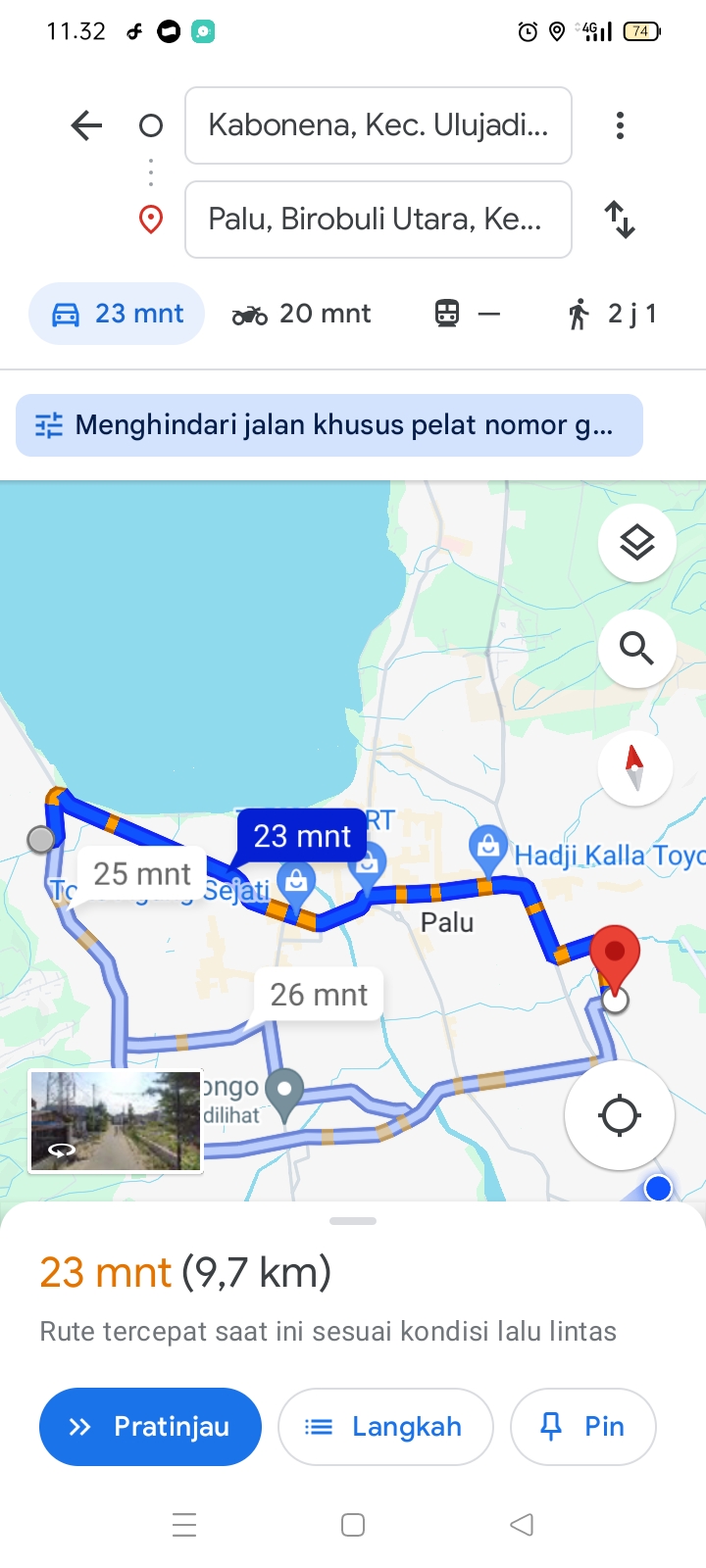Edit the Kabonena starting point field
706x1568 pixels.
click(378, 125)
